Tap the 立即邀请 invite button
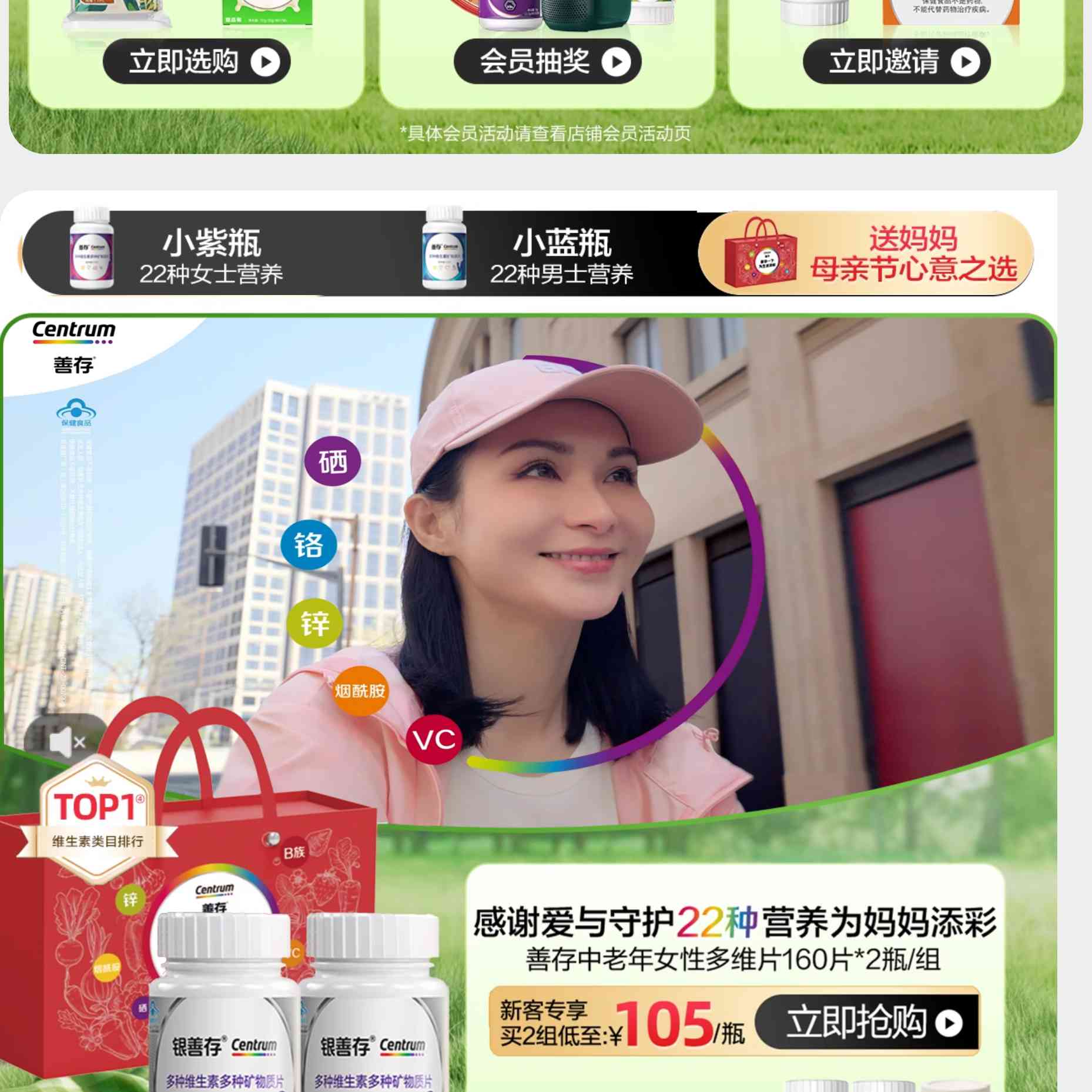 896,62
